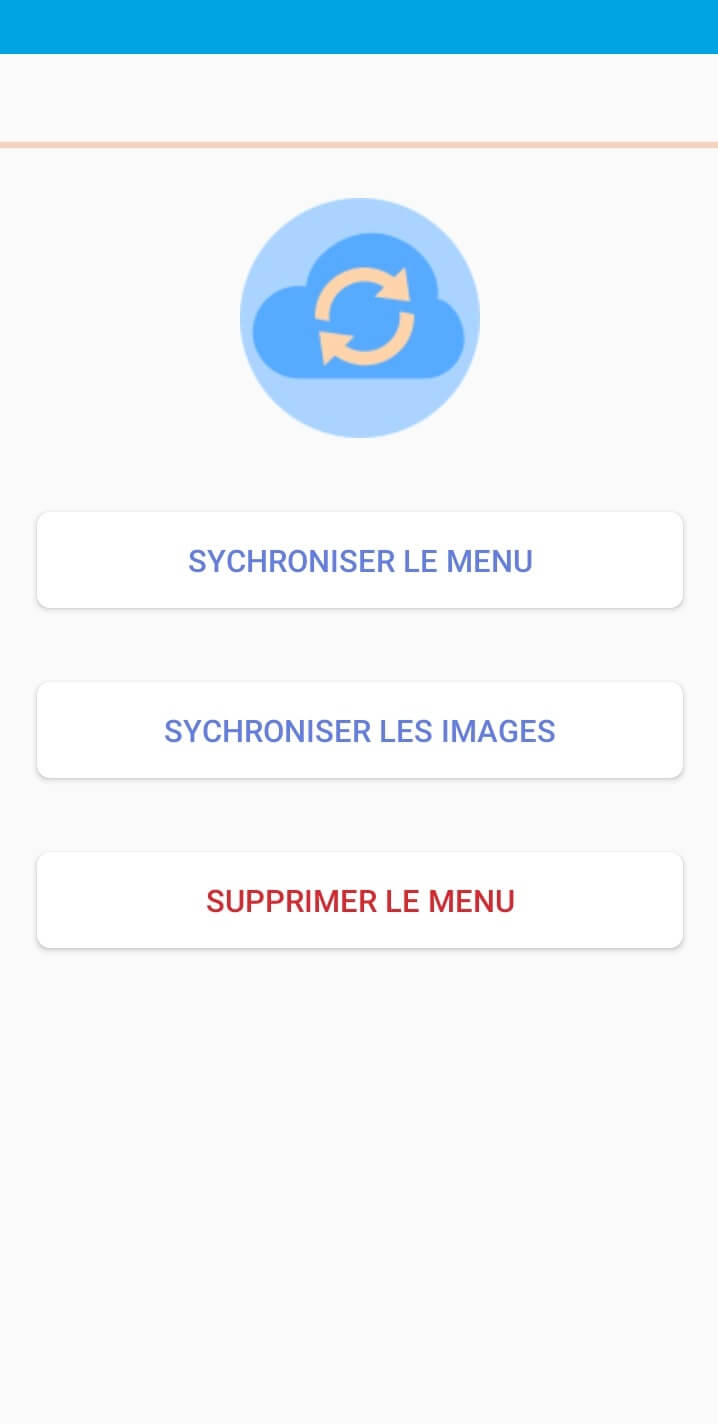Tap the Sychroniser le menu button
The width and height of the screenshot is (718, 1424).
(x=360, y=560)
